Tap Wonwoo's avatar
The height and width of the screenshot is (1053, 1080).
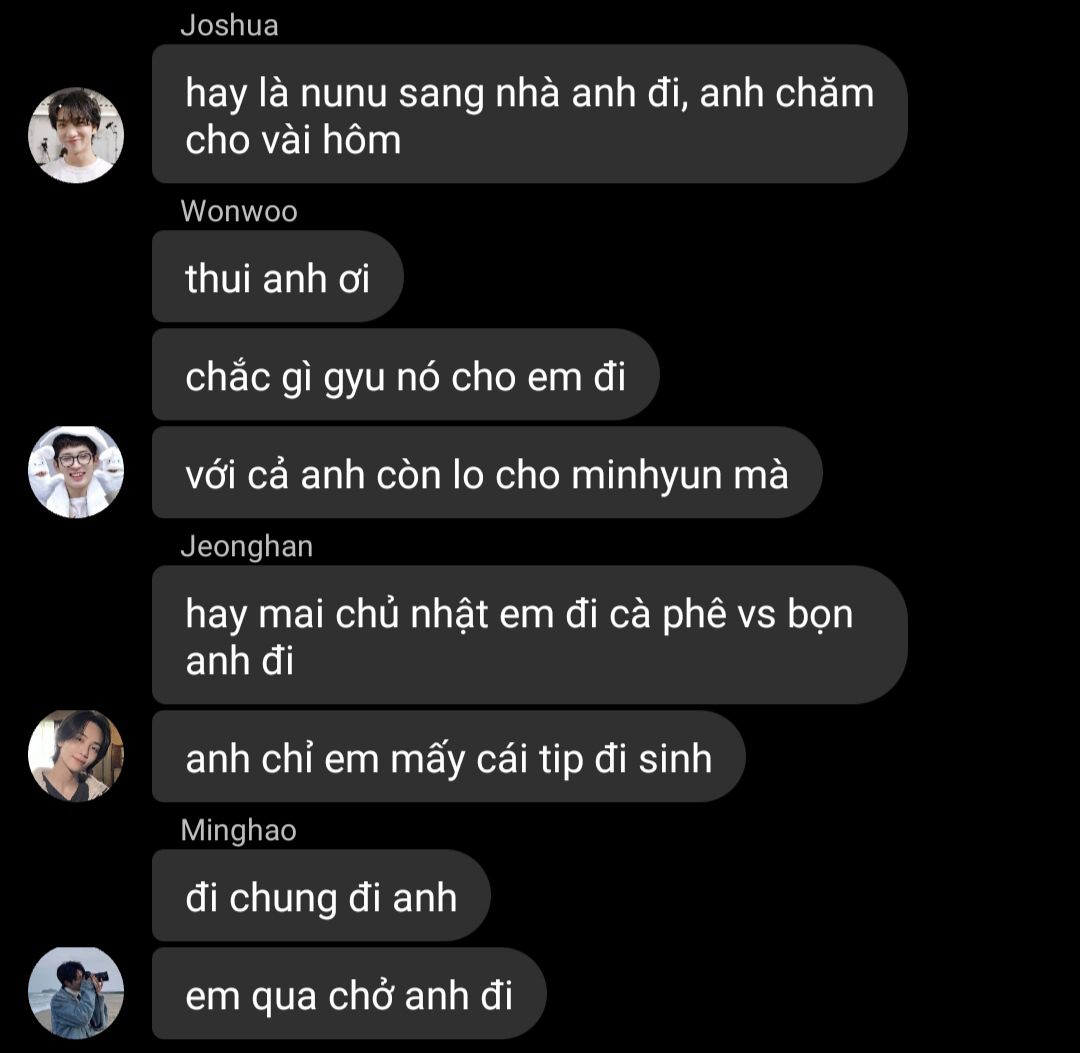(x=76, y=472)
